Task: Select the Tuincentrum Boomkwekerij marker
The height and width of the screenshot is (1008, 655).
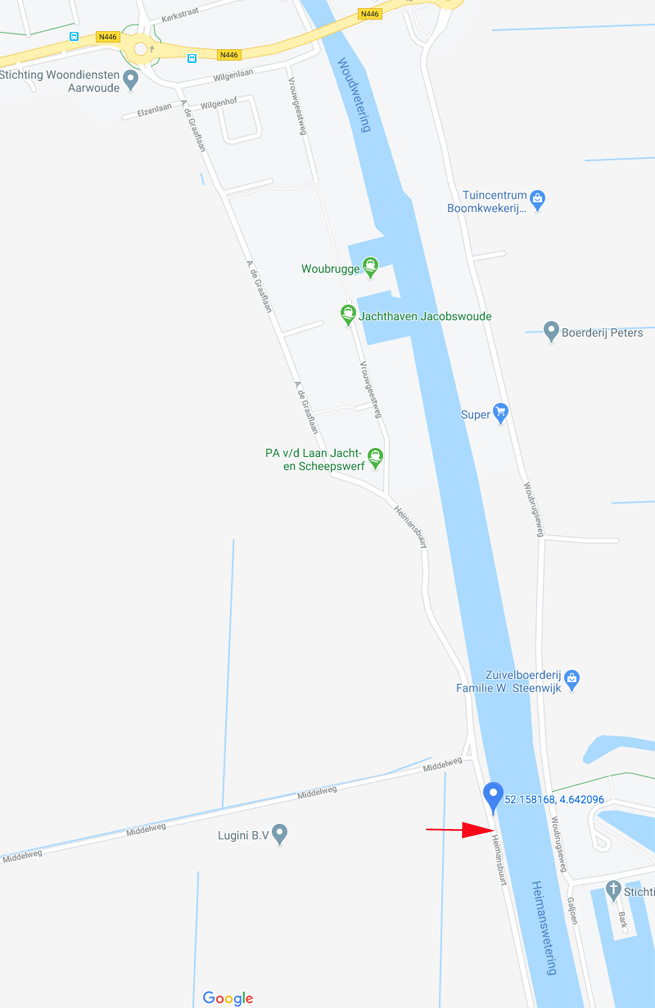Action: pyautogui.click(x=537, y=200)
